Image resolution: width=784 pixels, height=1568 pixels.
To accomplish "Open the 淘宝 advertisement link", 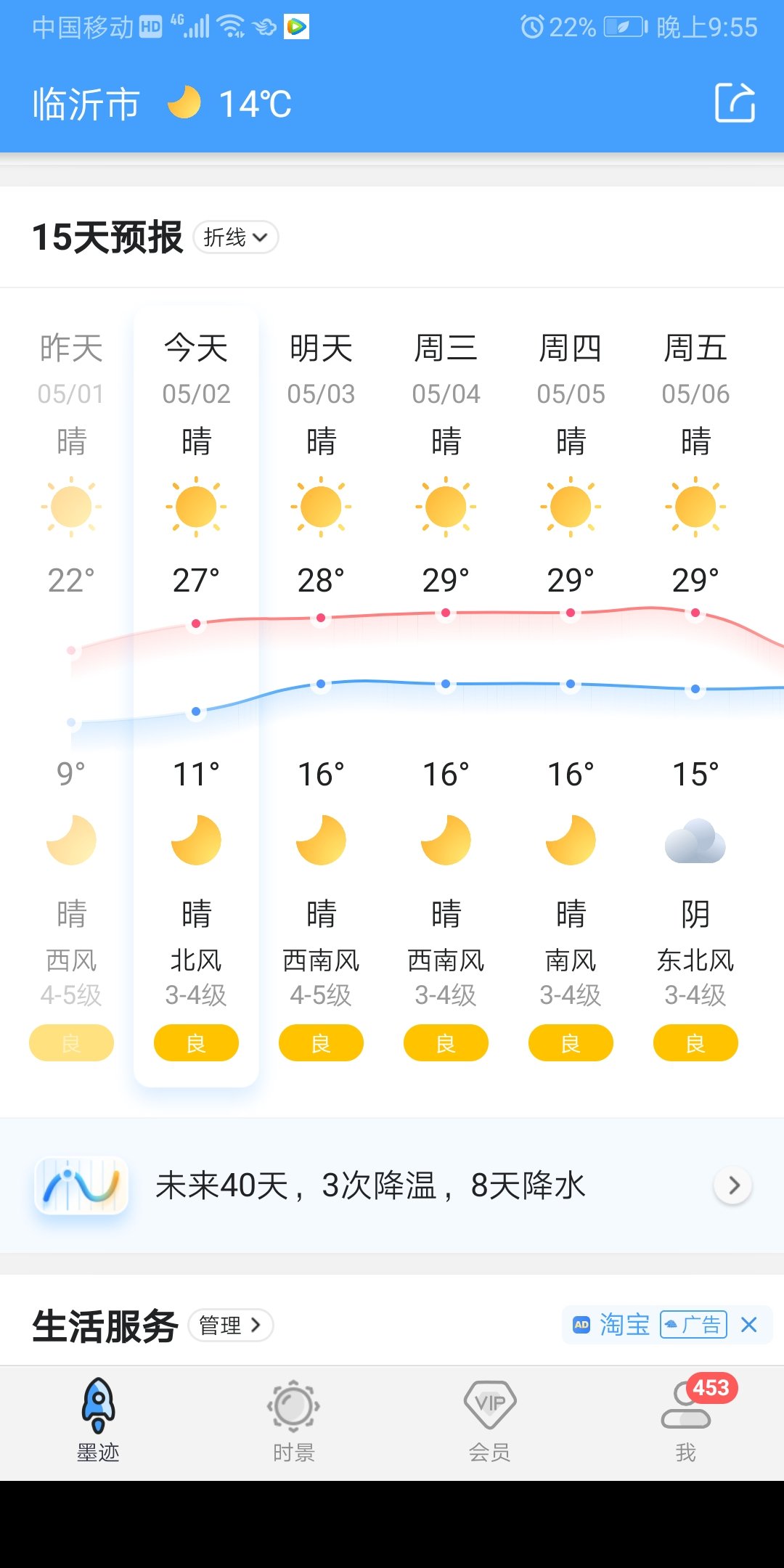I will pyautogui.click(x=623, y=1324).
